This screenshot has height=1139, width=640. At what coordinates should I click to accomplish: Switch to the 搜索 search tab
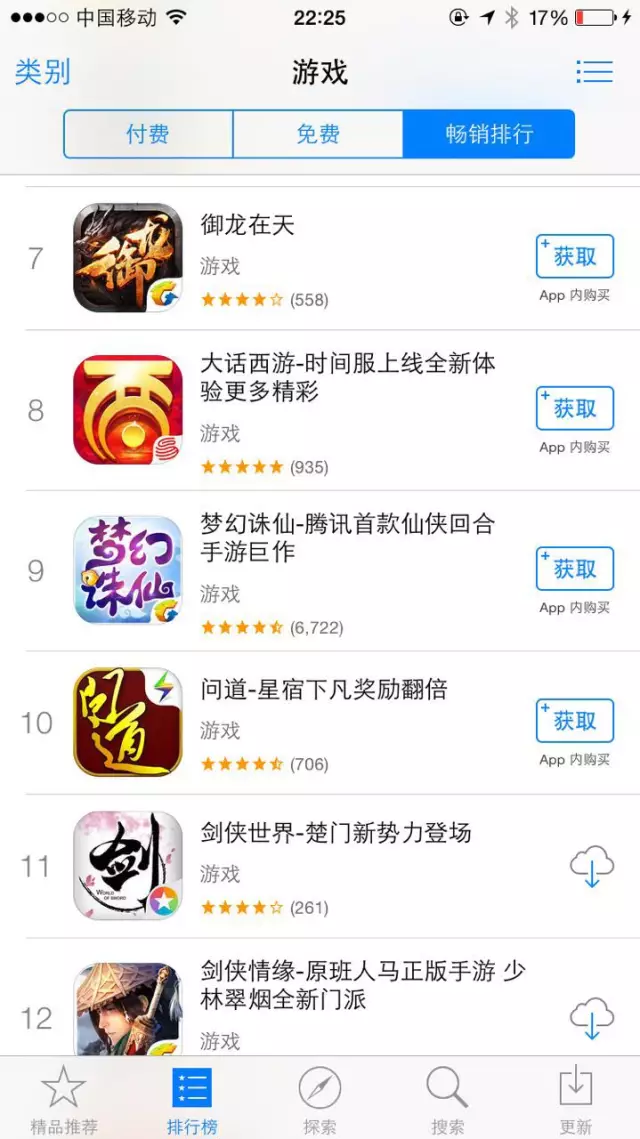point(447,1098)
